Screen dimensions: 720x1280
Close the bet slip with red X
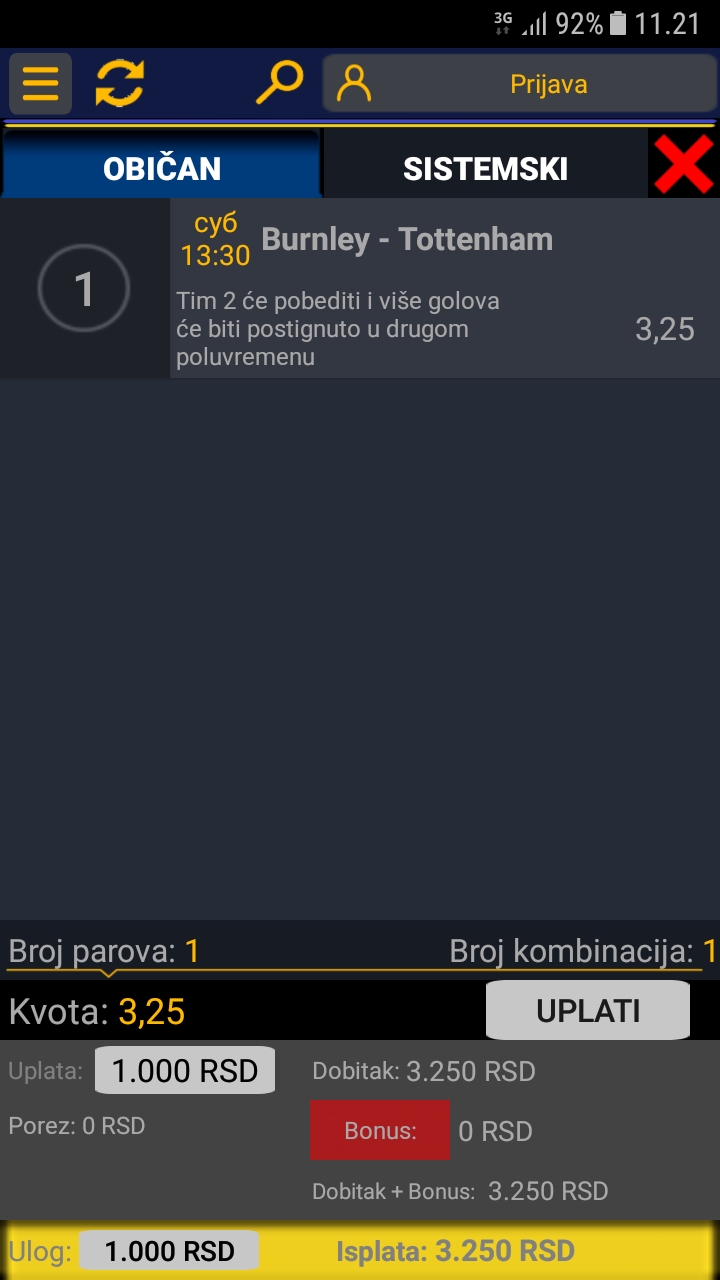point(684,165)
